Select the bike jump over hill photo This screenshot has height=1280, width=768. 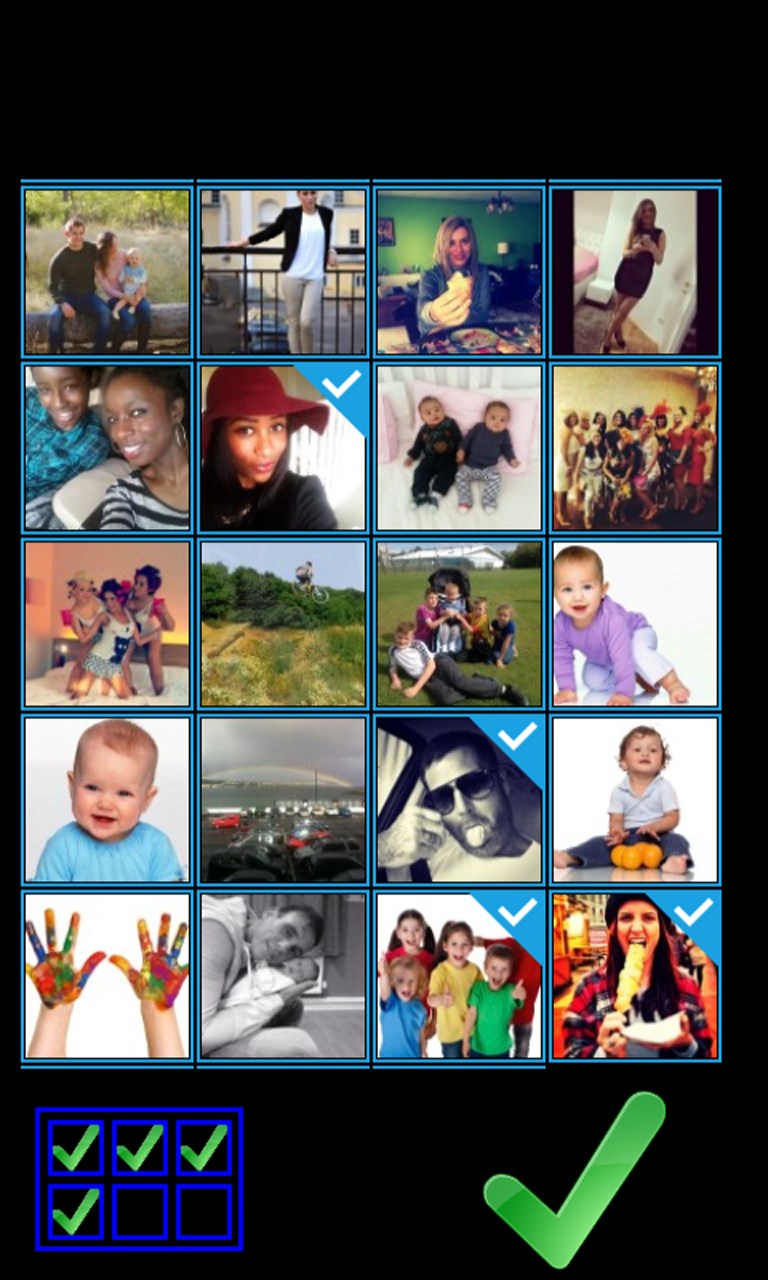click(x=283, y=623)
